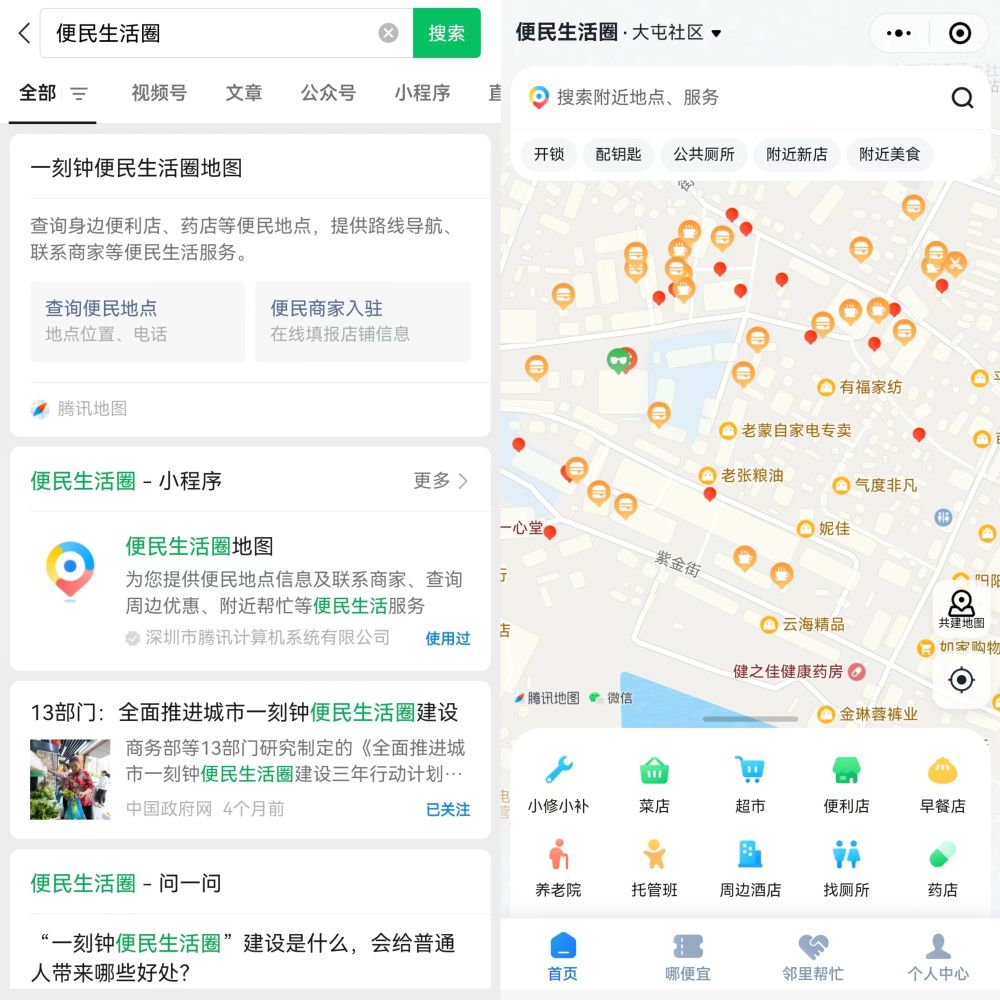Clear the 便民生活圈 search text
The image size is (1000, 1000).
(388, 33)
